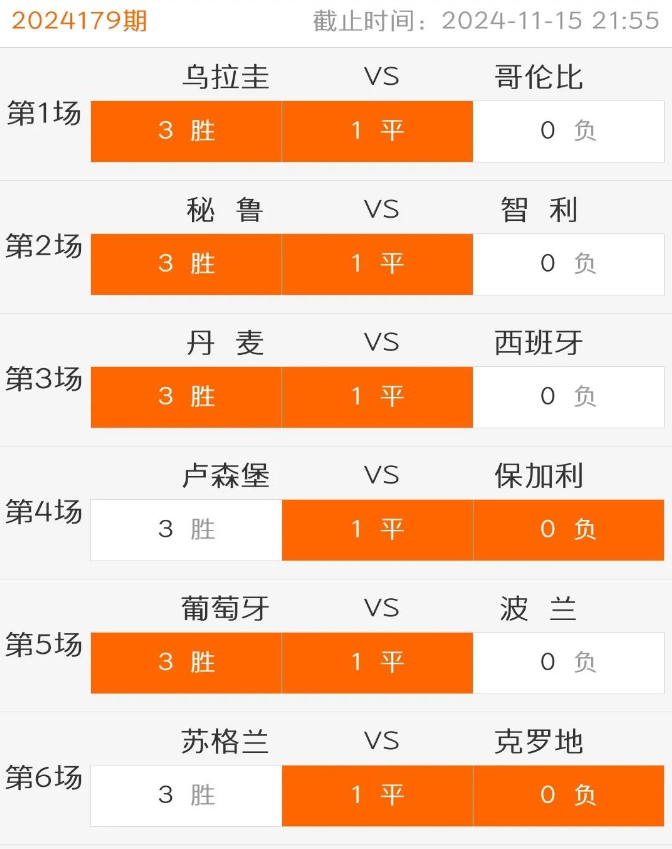
Task: Toggle 1 平 in 乌拉圭 VS 哥伦比 match
Action: pos(377,131)
